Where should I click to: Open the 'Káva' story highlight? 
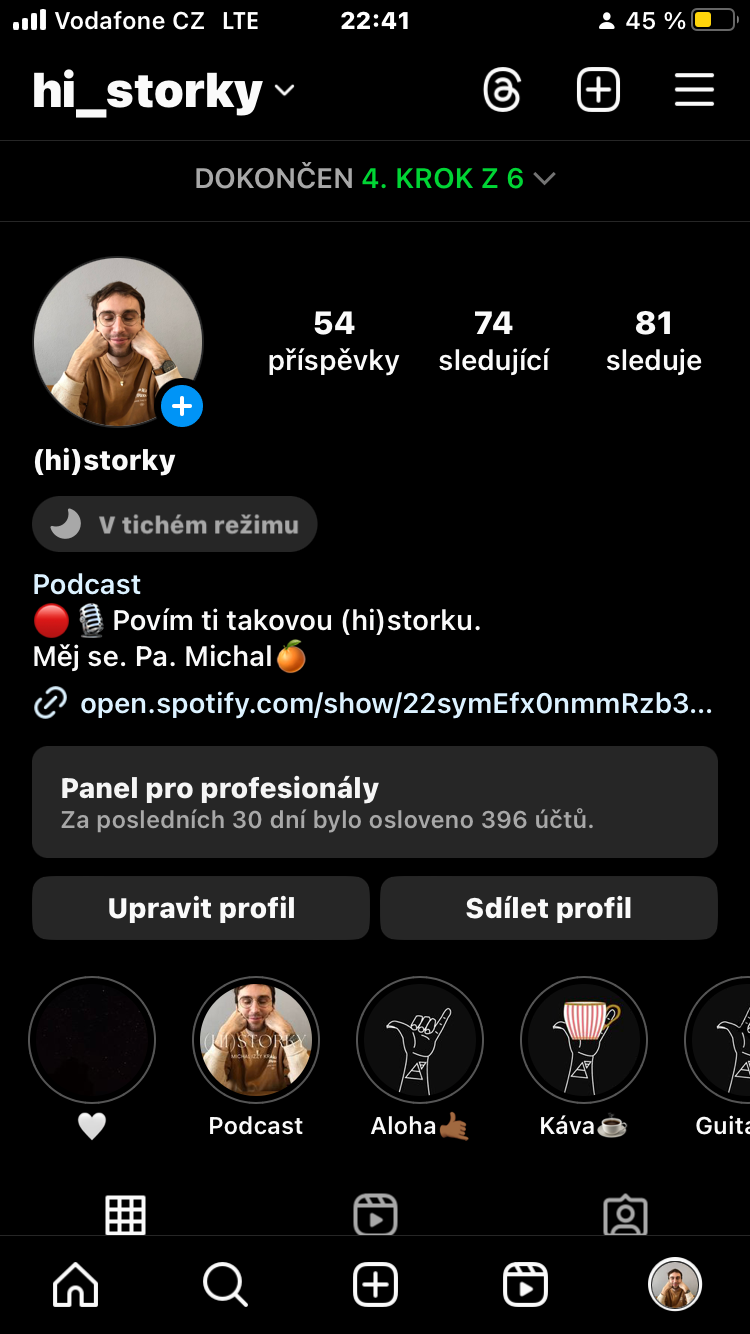coord(583,1040)
